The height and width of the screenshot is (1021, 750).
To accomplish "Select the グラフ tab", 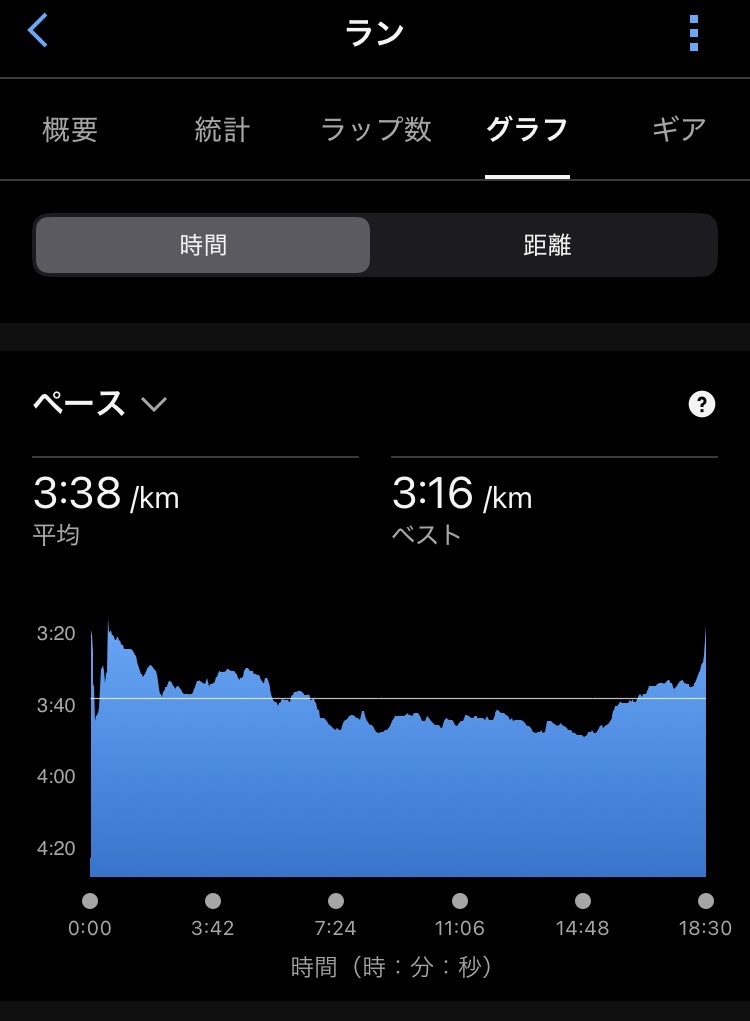I will click(527, 129).
